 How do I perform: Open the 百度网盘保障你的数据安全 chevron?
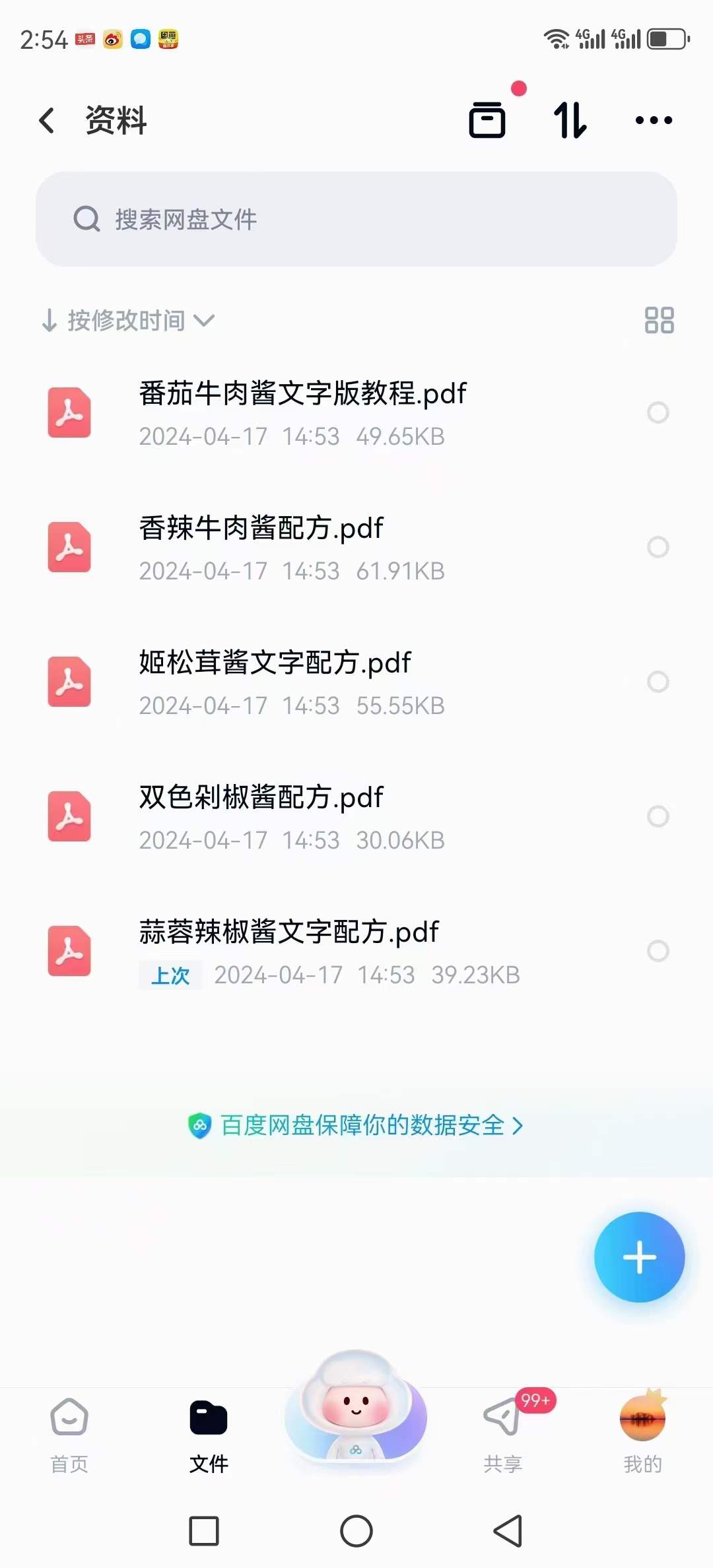point(519,1127)
